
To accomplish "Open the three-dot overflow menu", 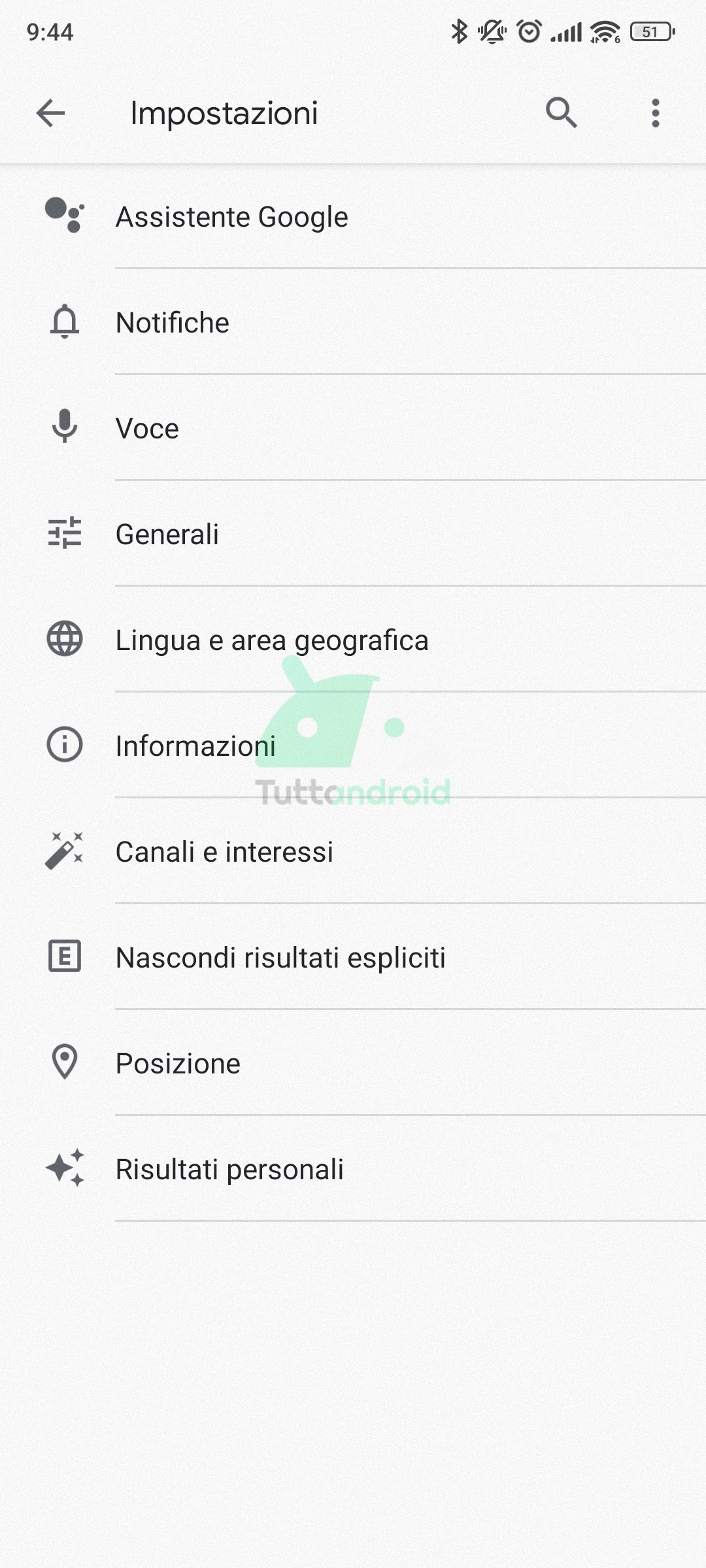I will coord(655,113).
